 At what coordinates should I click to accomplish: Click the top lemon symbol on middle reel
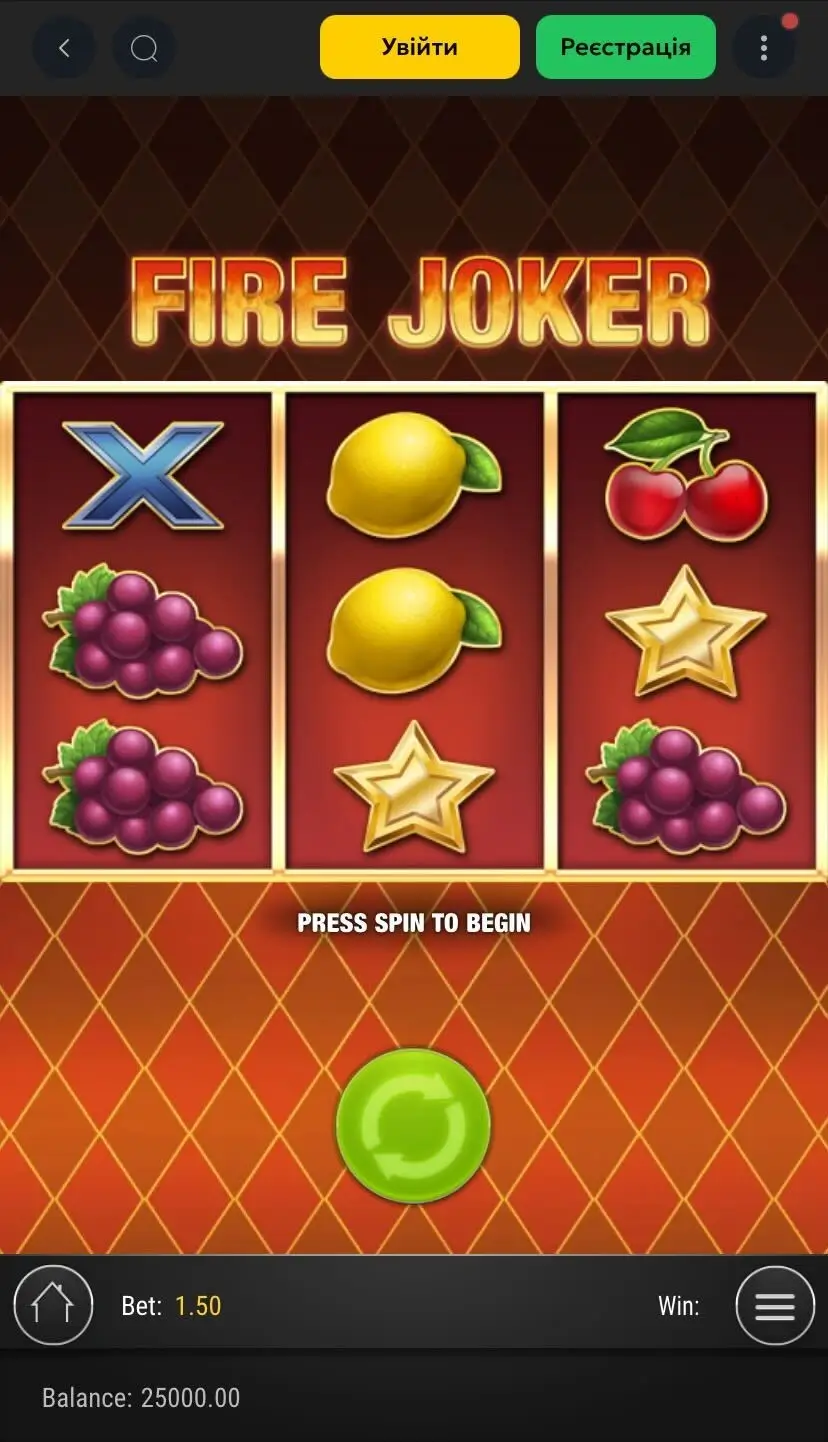point(414,478)
